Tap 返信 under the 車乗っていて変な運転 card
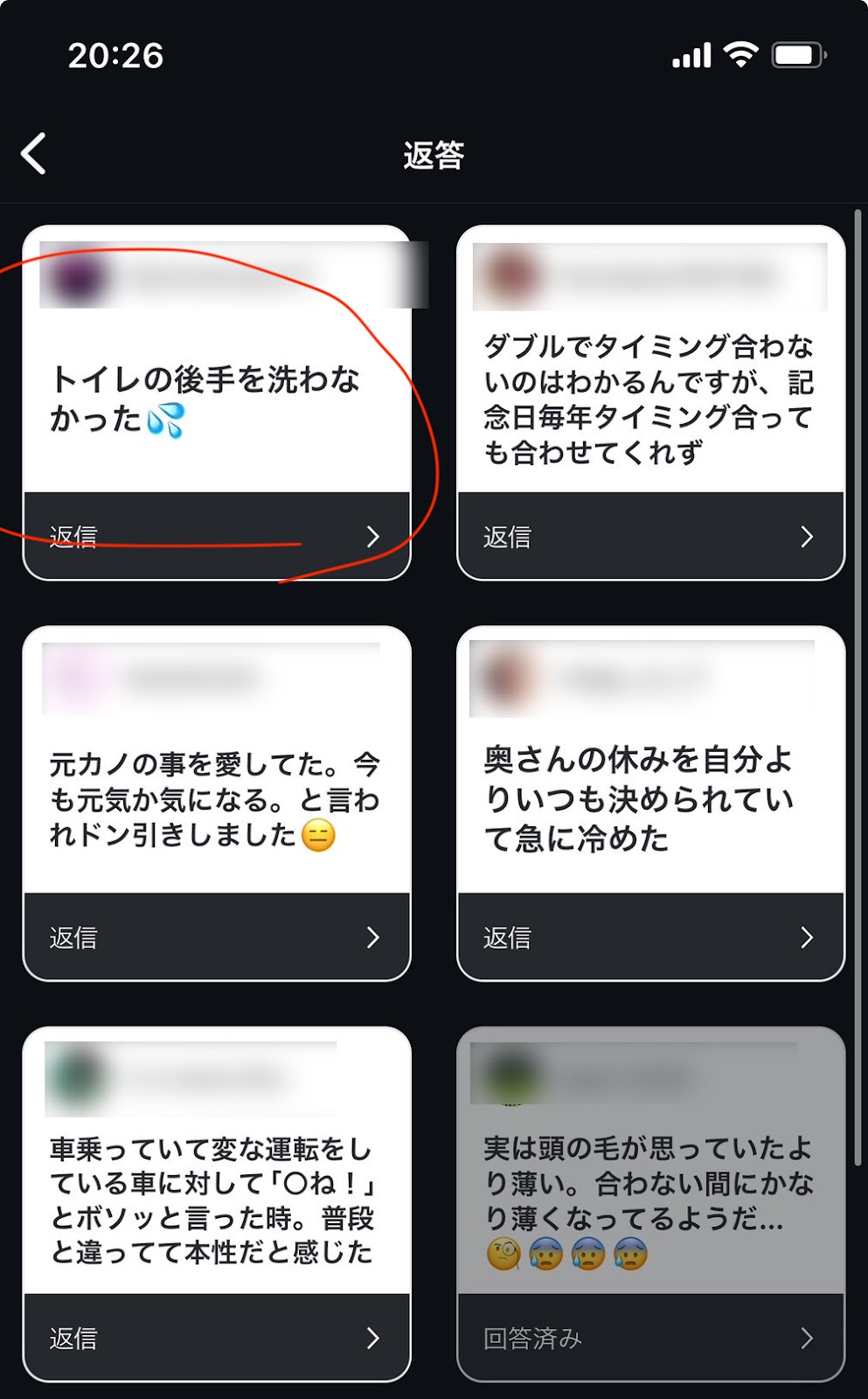 216,1338
